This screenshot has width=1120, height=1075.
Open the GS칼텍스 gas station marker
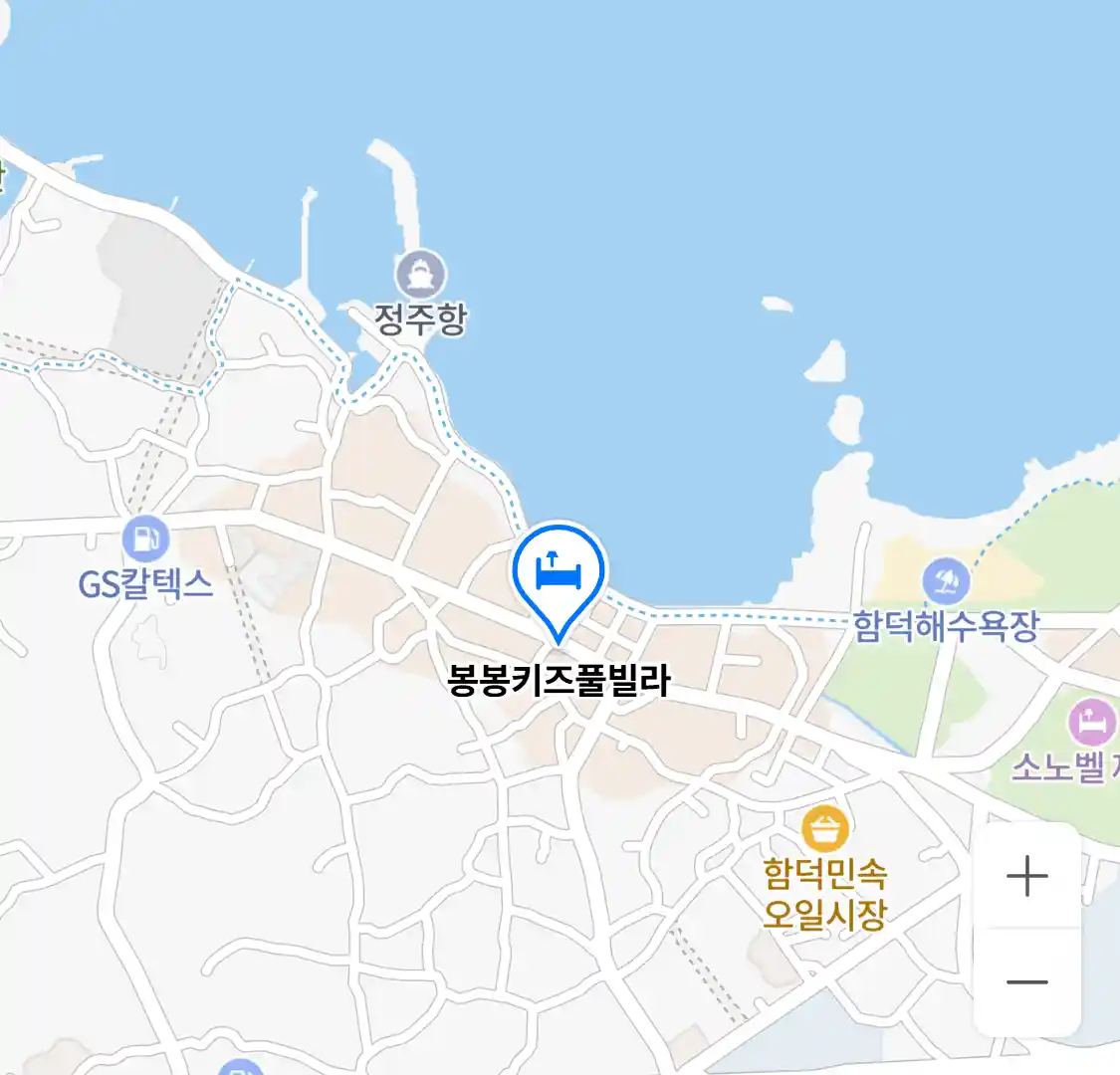pyautogui.click(x=145, y=540)
